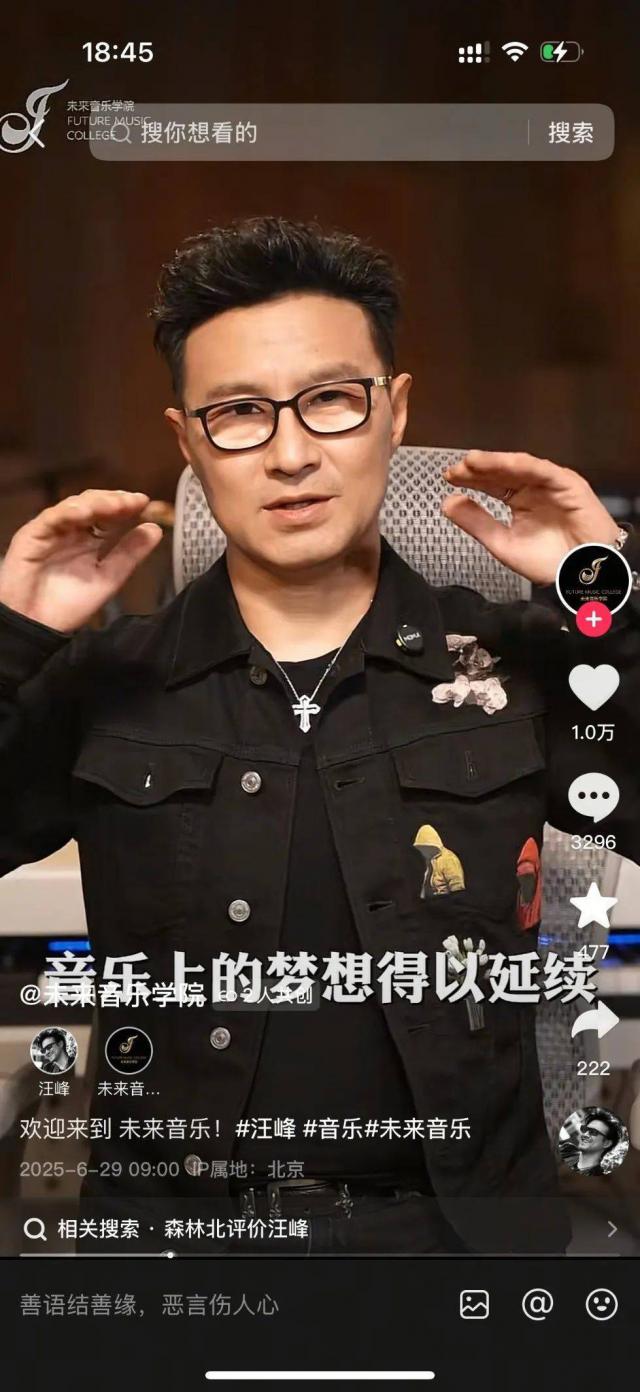Like this video with the heart icon

(x=593, y=688)
